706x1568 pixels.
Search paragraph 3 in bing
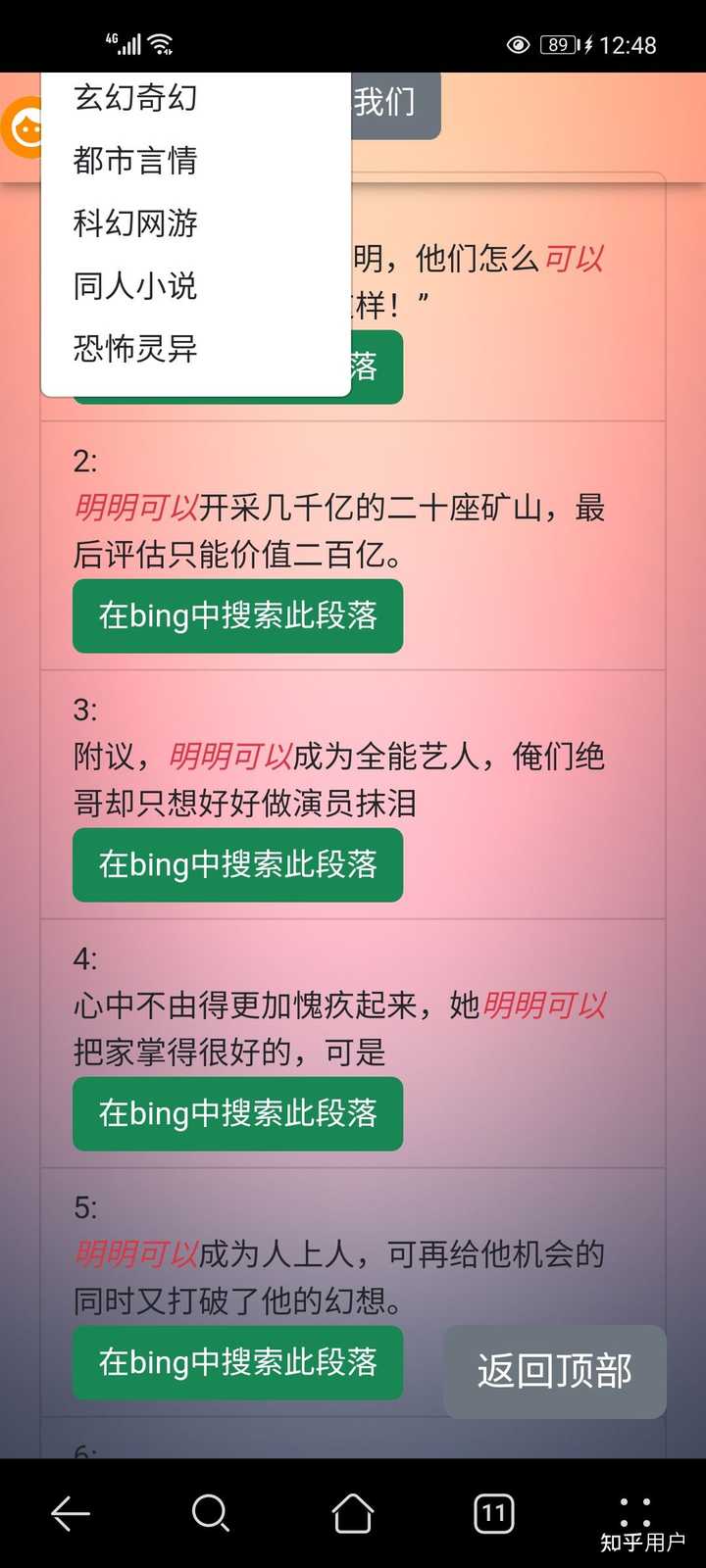click(237, 864)
